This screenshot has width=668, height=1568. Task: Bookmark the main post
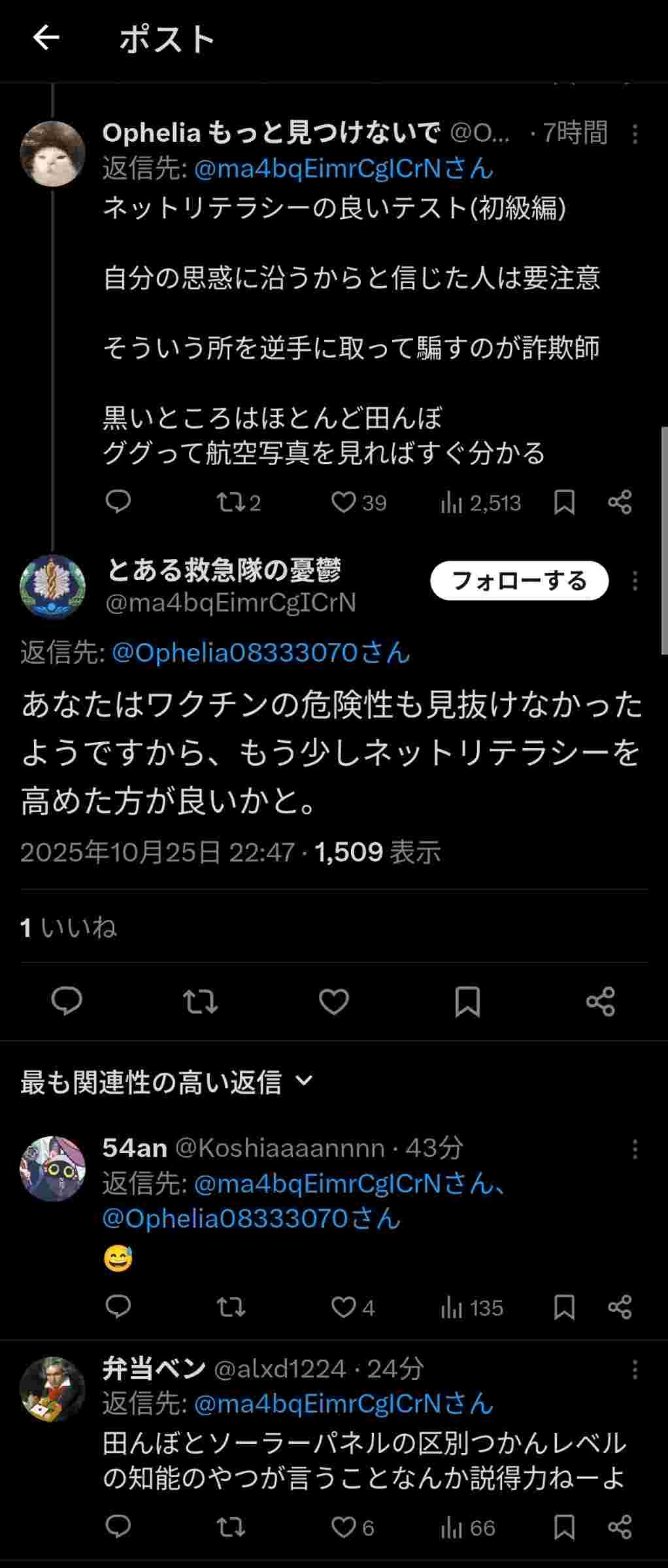tap(467, 1002)
